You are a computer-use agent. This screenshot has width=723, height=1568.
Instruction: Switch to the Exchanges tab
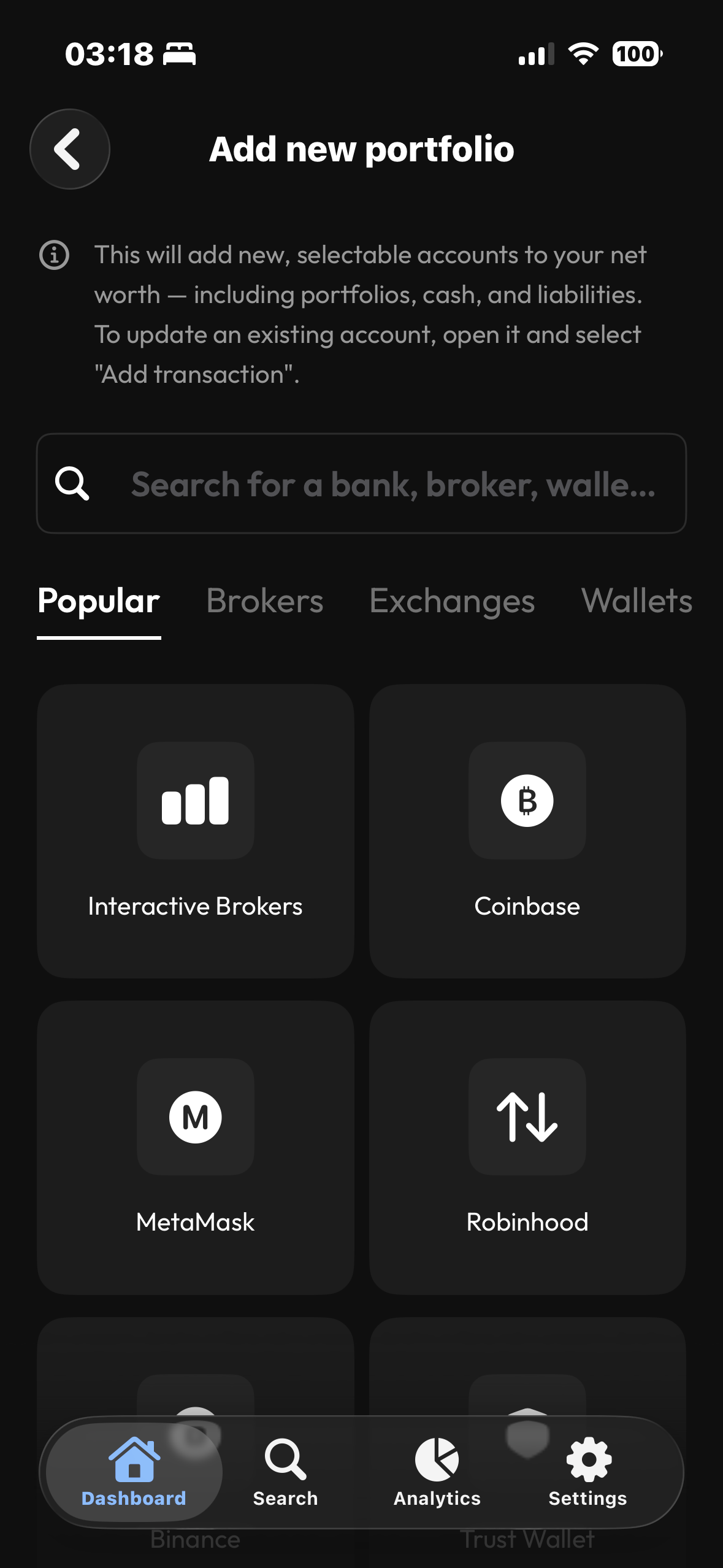(452, 601)
